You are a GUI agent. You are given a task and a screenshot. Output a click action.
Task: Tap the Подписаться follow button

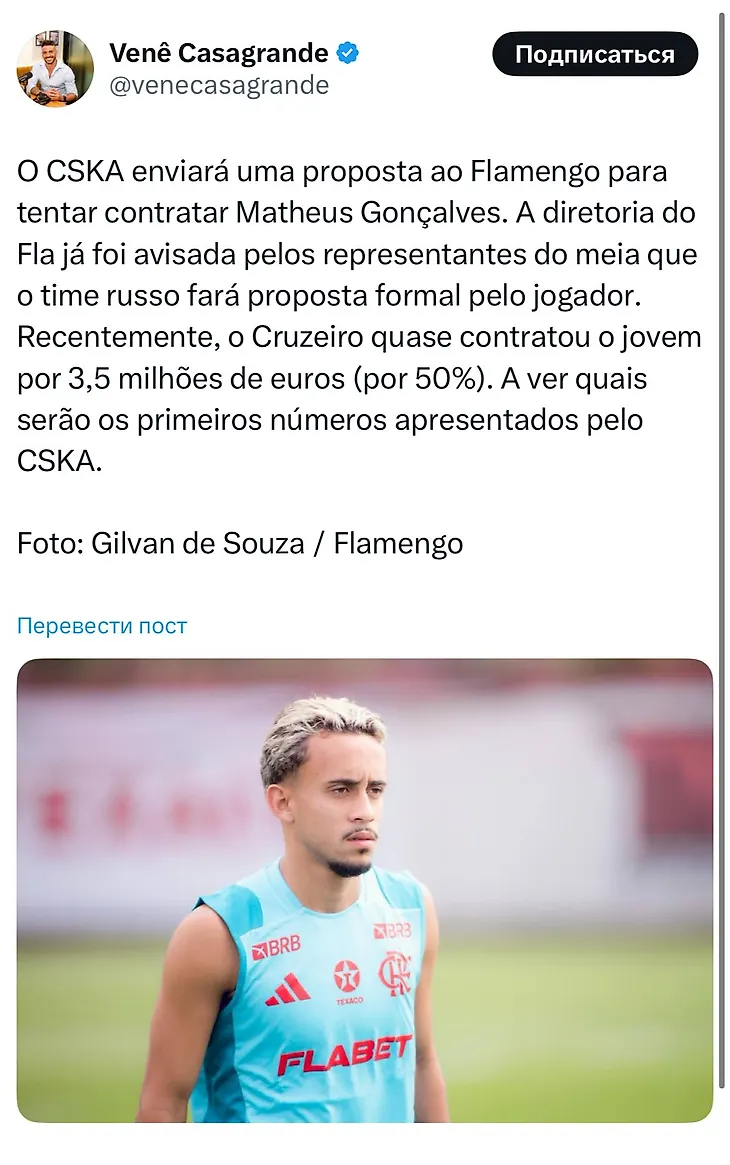point(595,54)
